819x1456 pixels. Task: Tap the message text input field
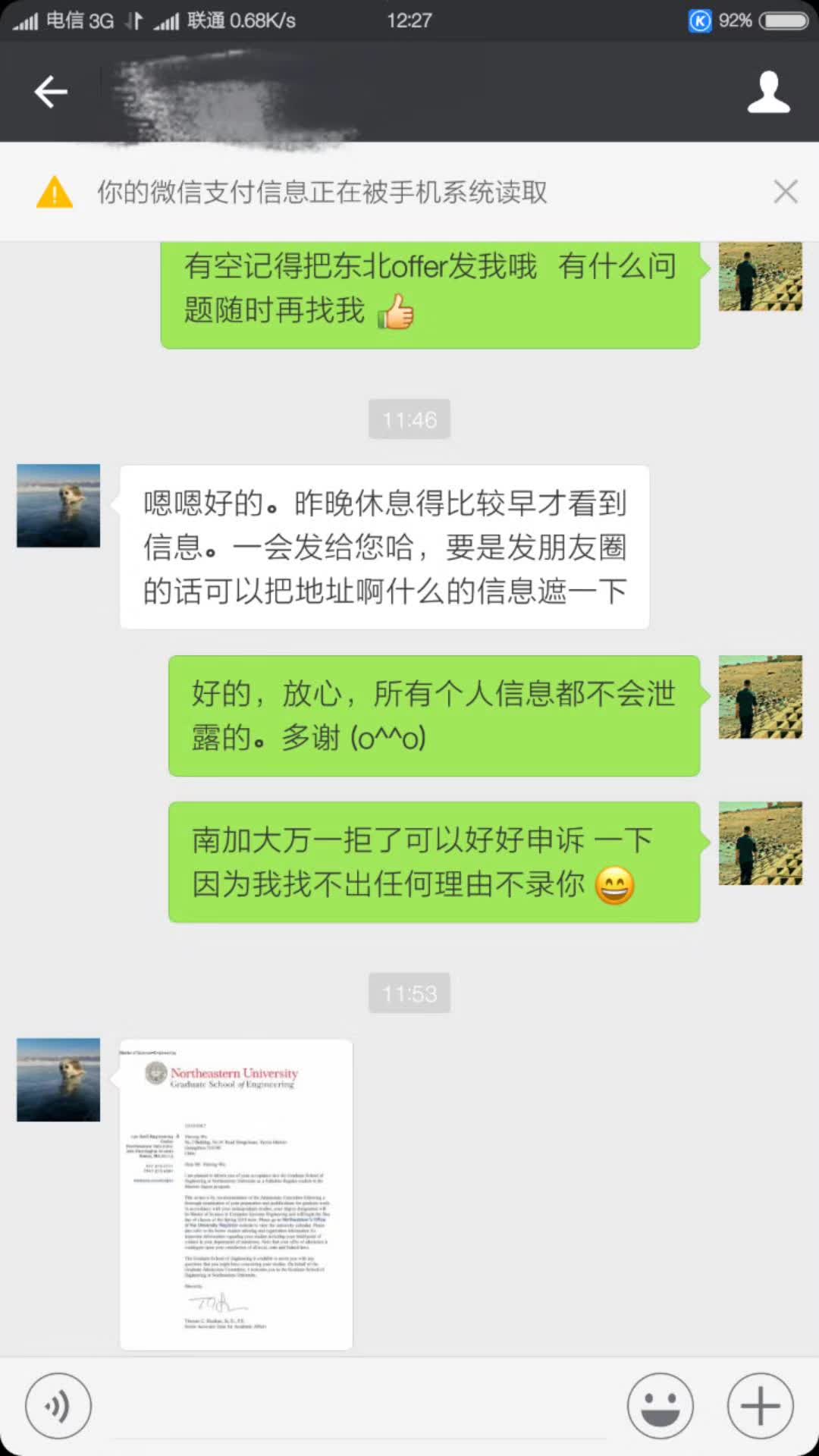359,1410
